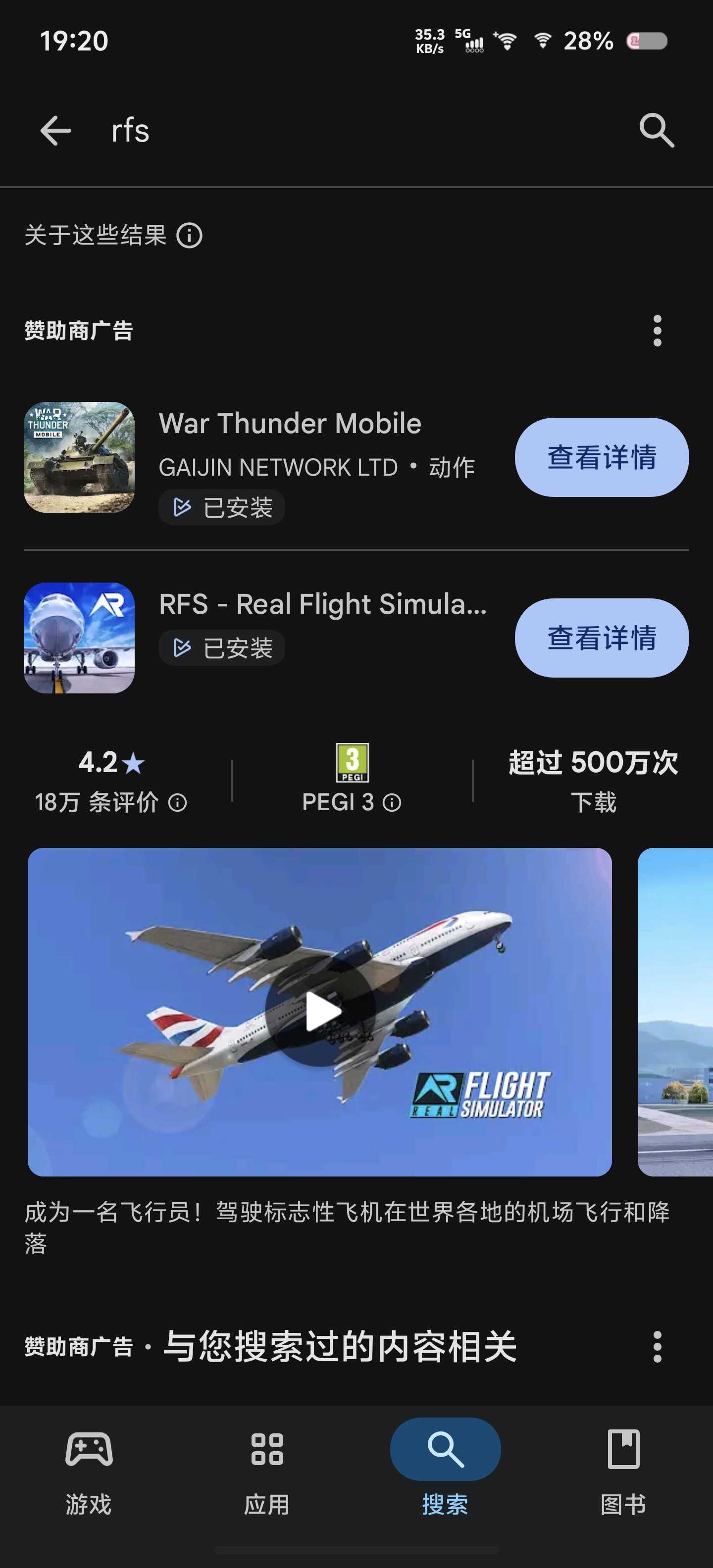Tap 查看详情 for War Thunder Mobile

602,457
